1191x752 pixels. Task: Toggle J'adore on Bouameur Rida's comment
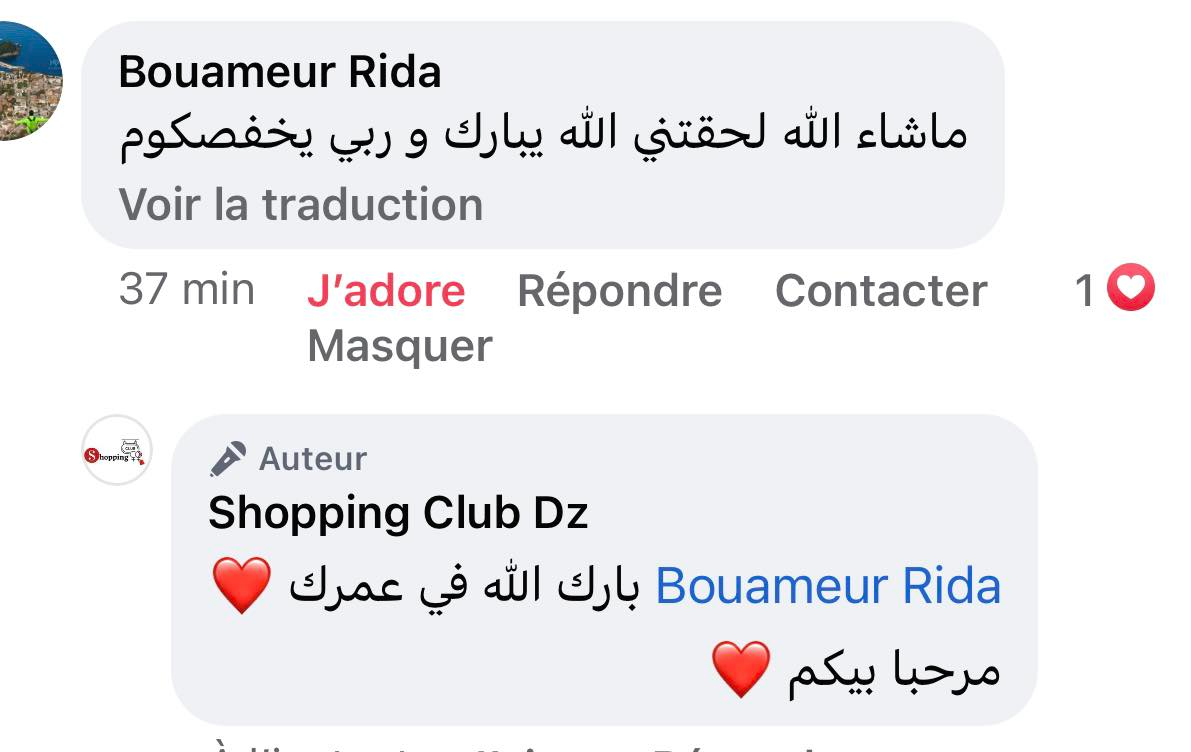[385, 291]
